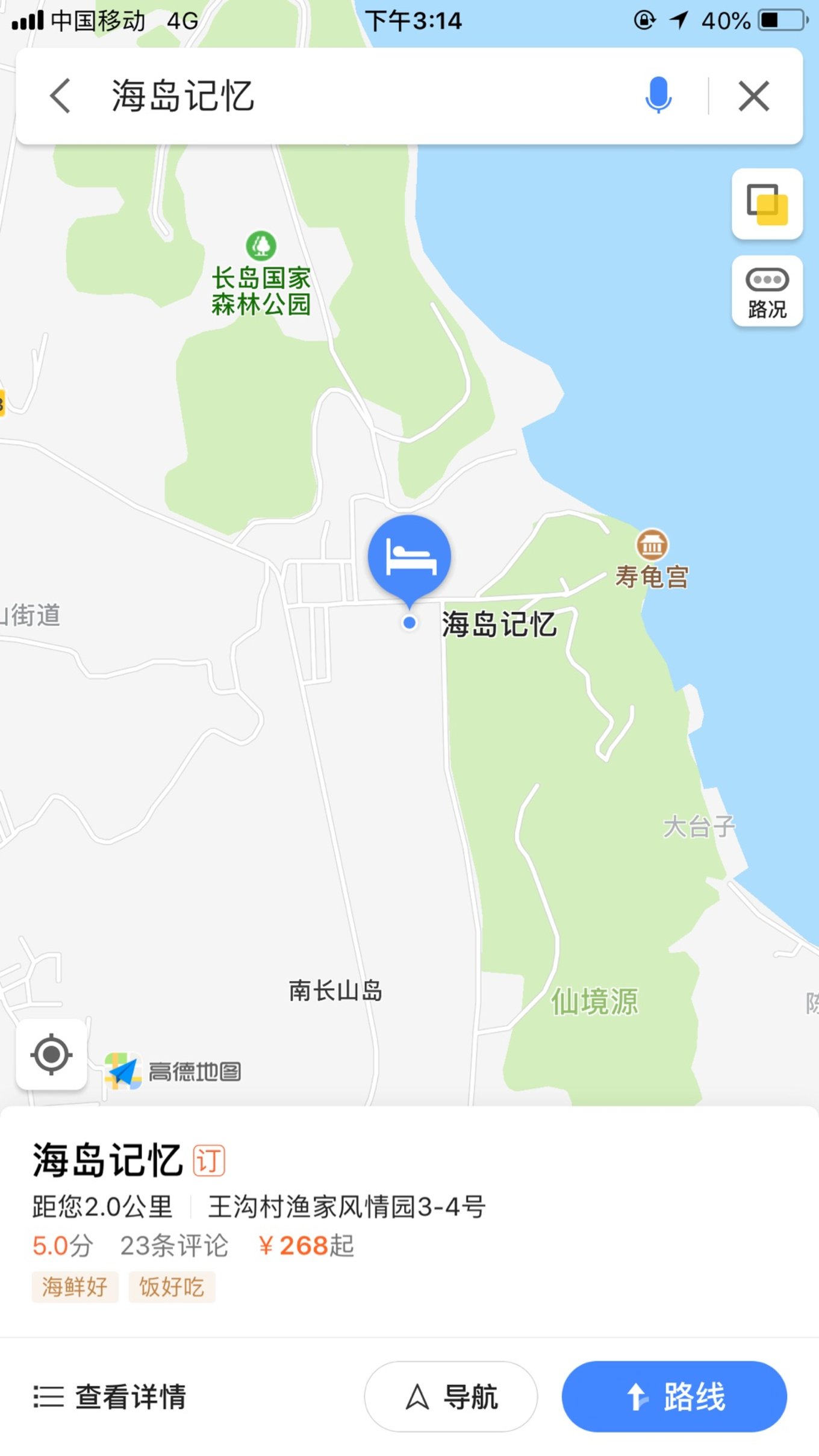Recenter the map on my location
The height and width of the screenshot is (1456, 819).
click(x=51, y=1054)
